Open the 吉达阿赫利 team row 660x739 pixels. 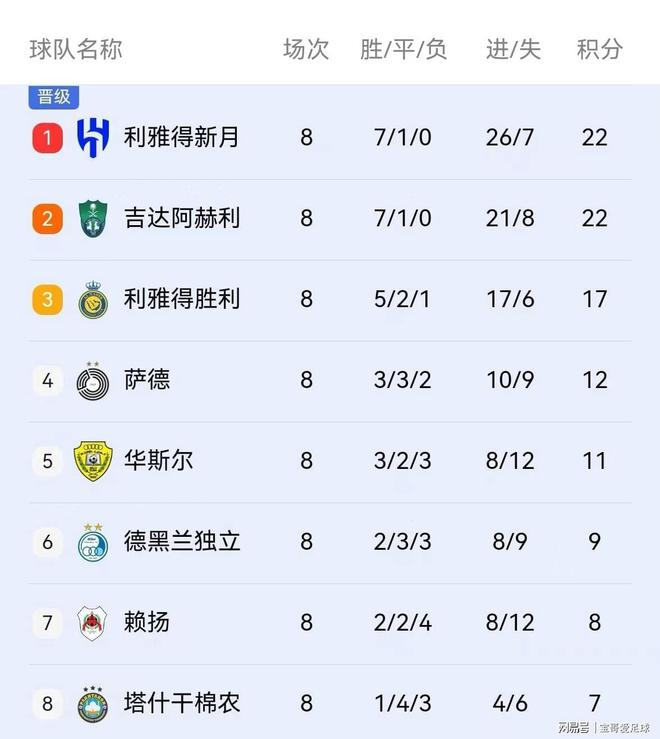click(x=330, y=219)
